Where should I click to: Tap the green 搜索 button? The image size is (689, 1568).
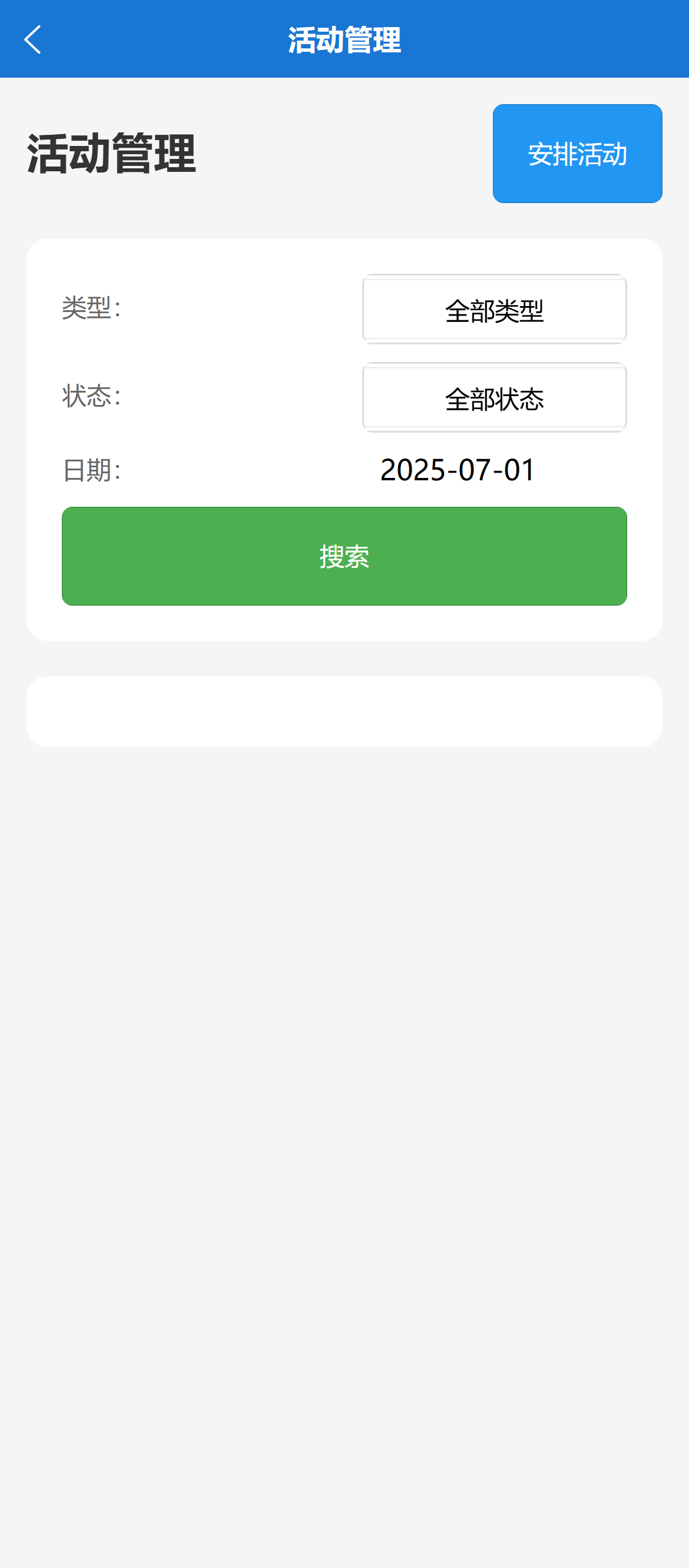coord(344,556)
